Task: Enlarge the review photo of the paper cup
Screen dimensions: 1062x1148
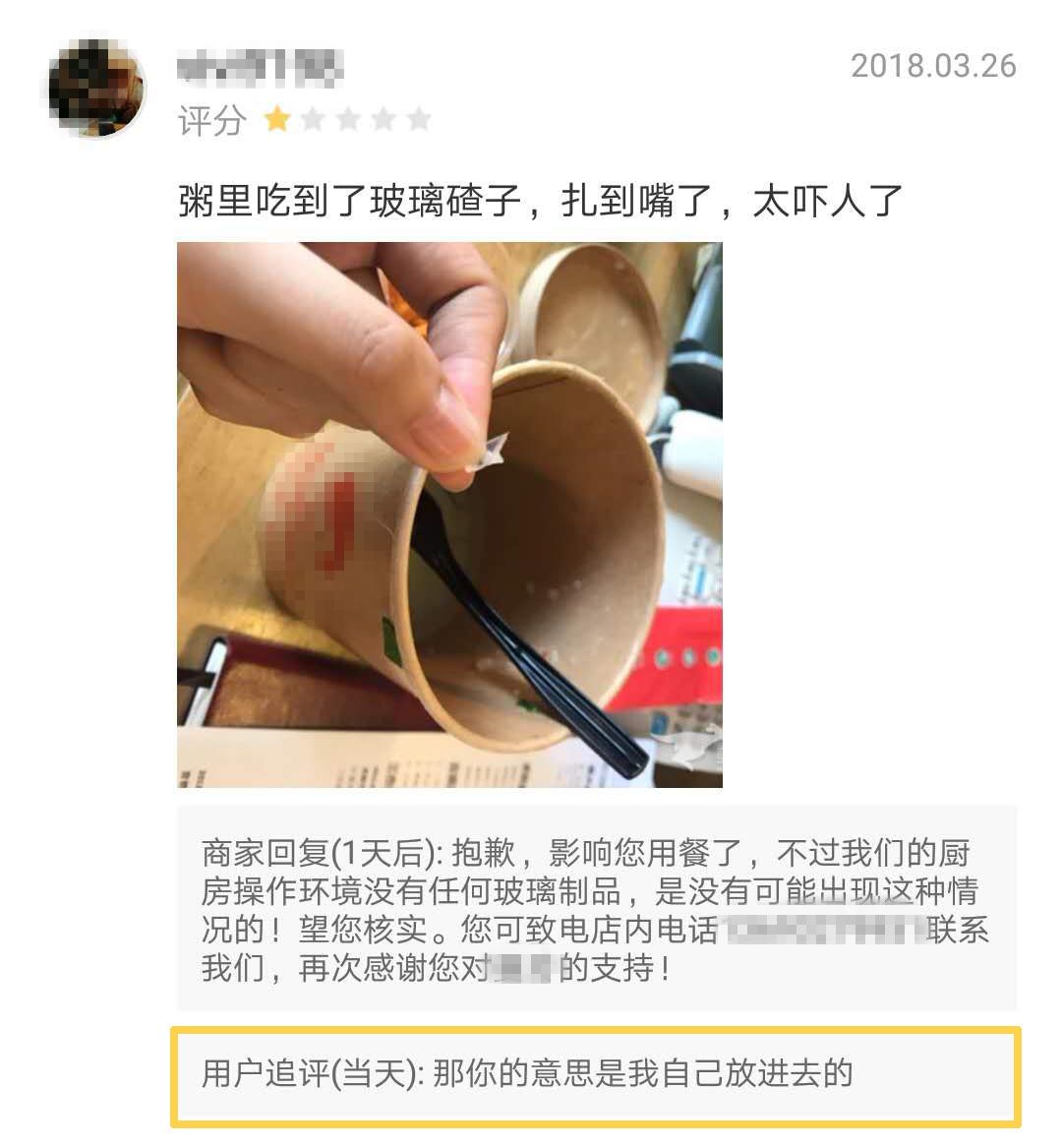Action: tap(449, 514)
